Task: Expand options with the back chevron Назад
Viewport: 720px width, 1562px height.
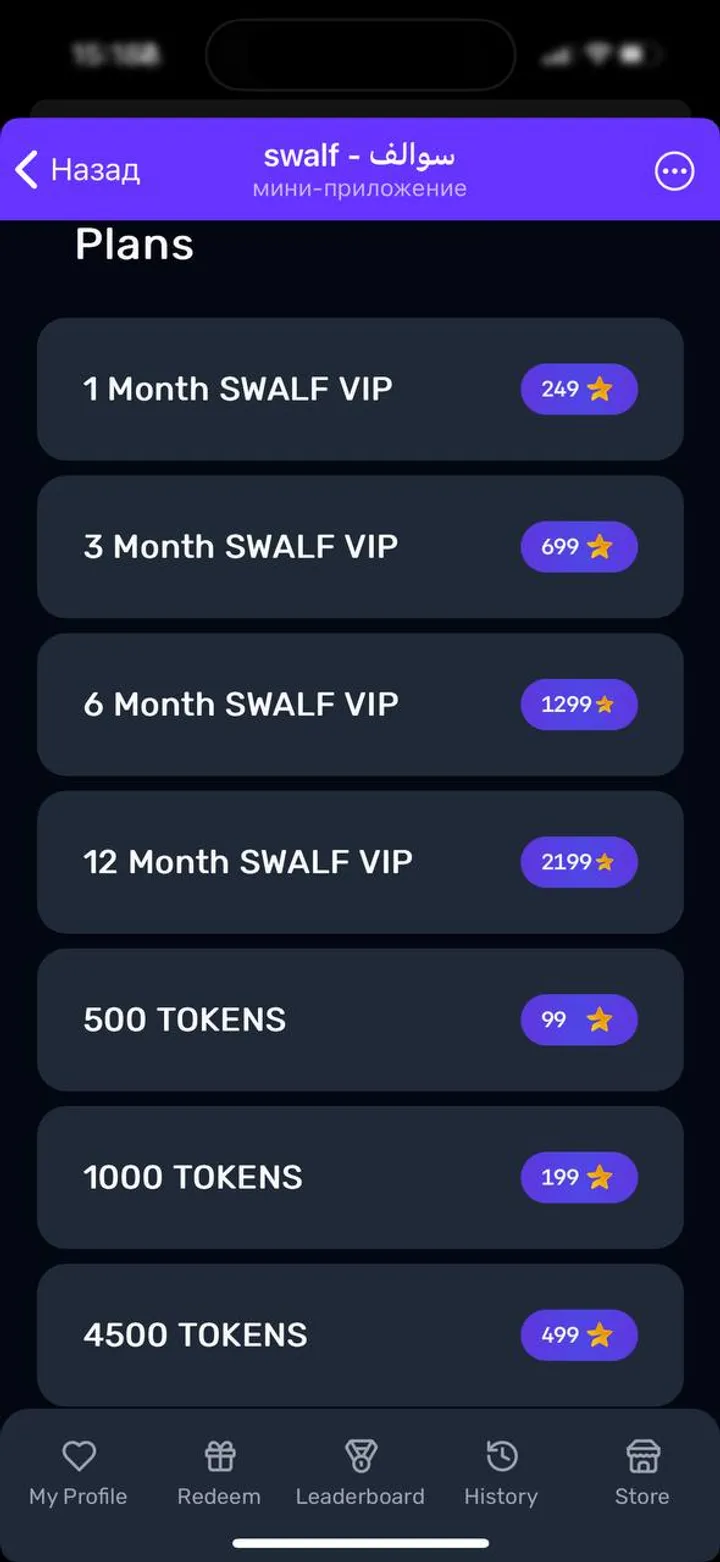Action: (x=78, y=171)
